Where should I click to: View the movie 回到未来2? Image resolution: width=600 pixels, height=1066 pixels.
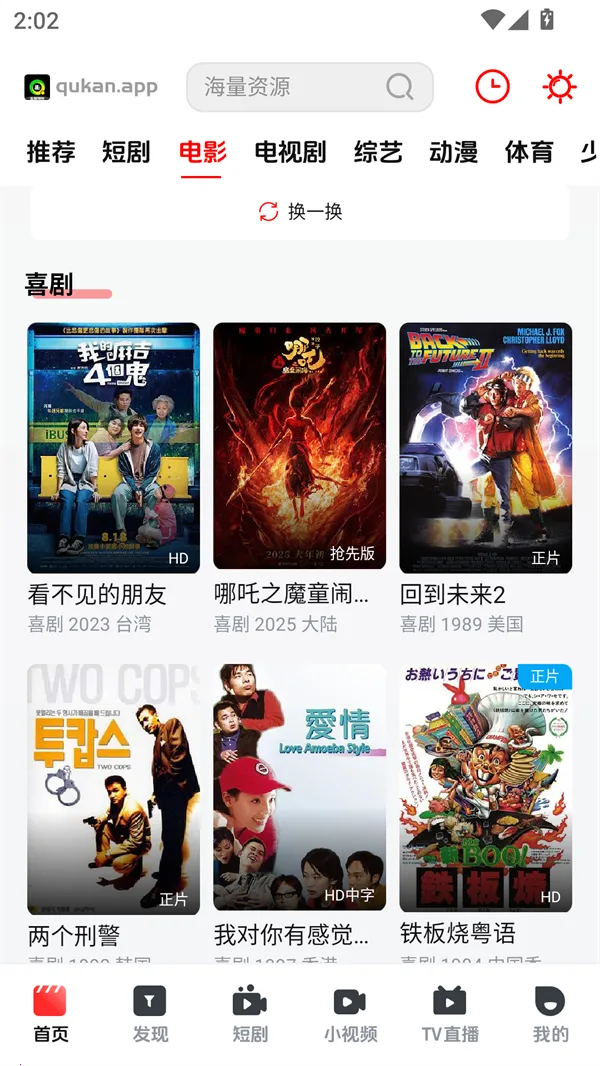pos(485,447)
